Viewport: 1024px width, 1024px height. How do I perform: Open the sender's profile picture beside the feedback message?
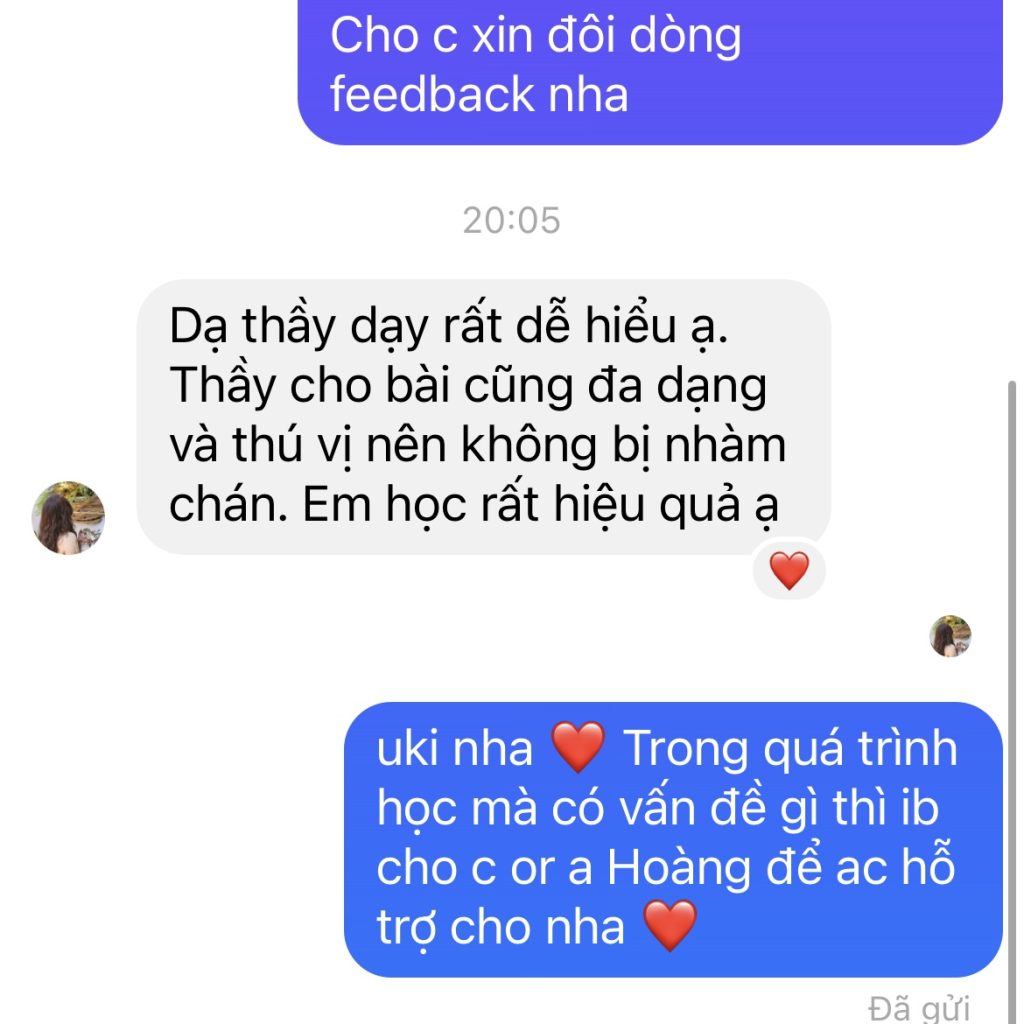click(68, 518)
